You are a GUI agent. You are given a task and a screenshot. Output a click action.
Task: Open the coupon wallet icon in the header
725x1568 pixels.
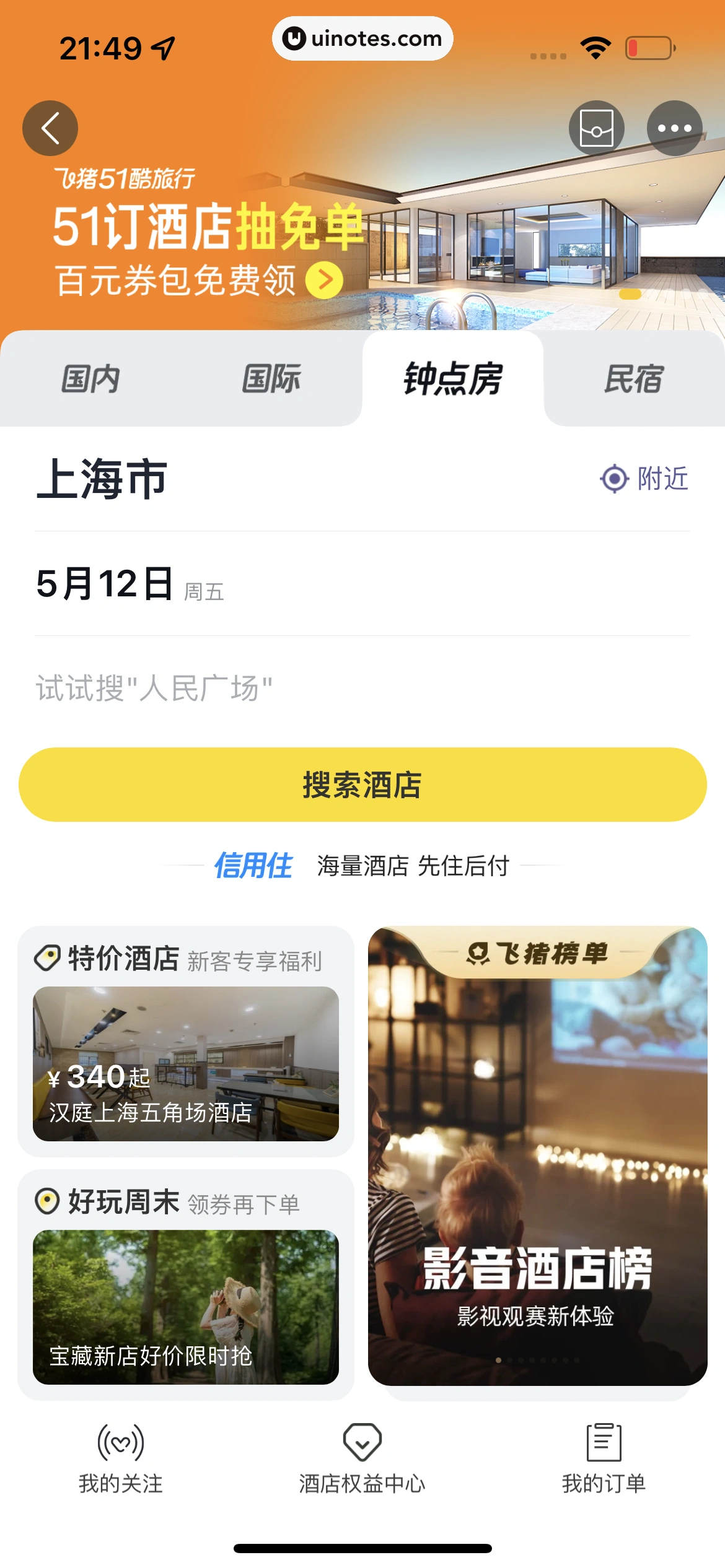596,128
